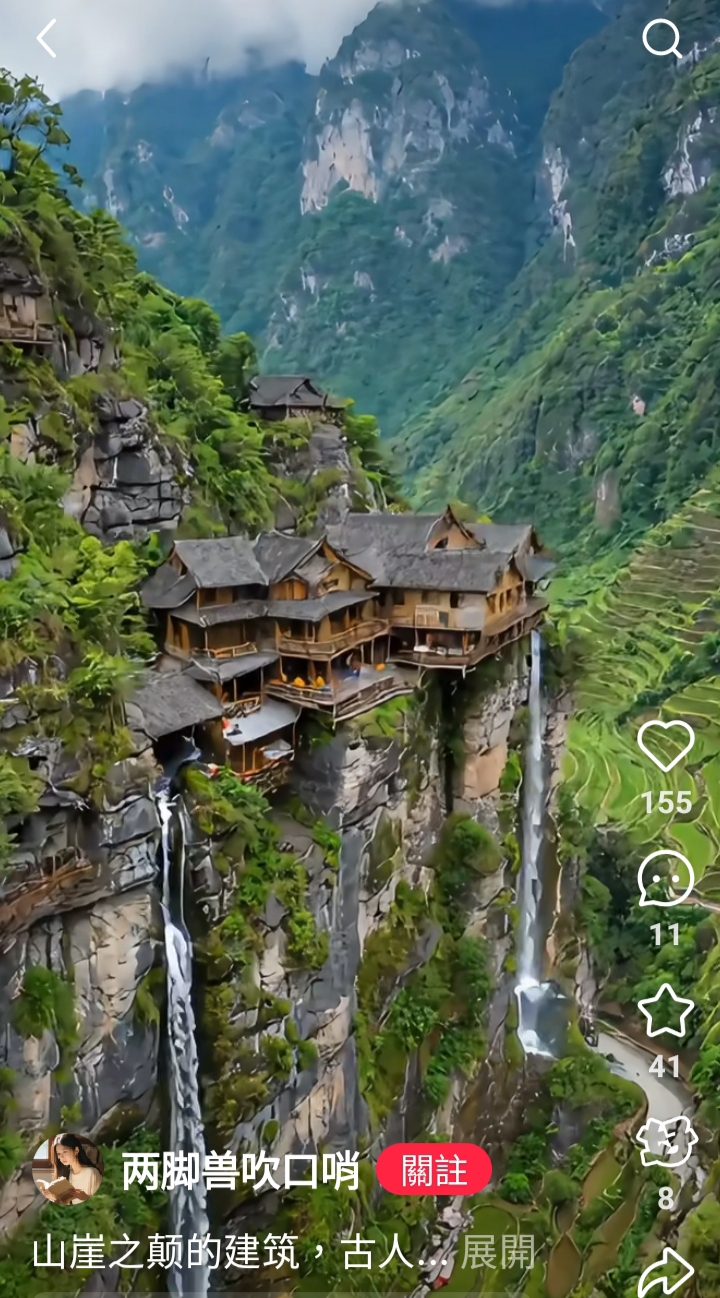Open search from the magnifier icon
This screenshot has width=720, height=1298.
(x=662, y=39)
